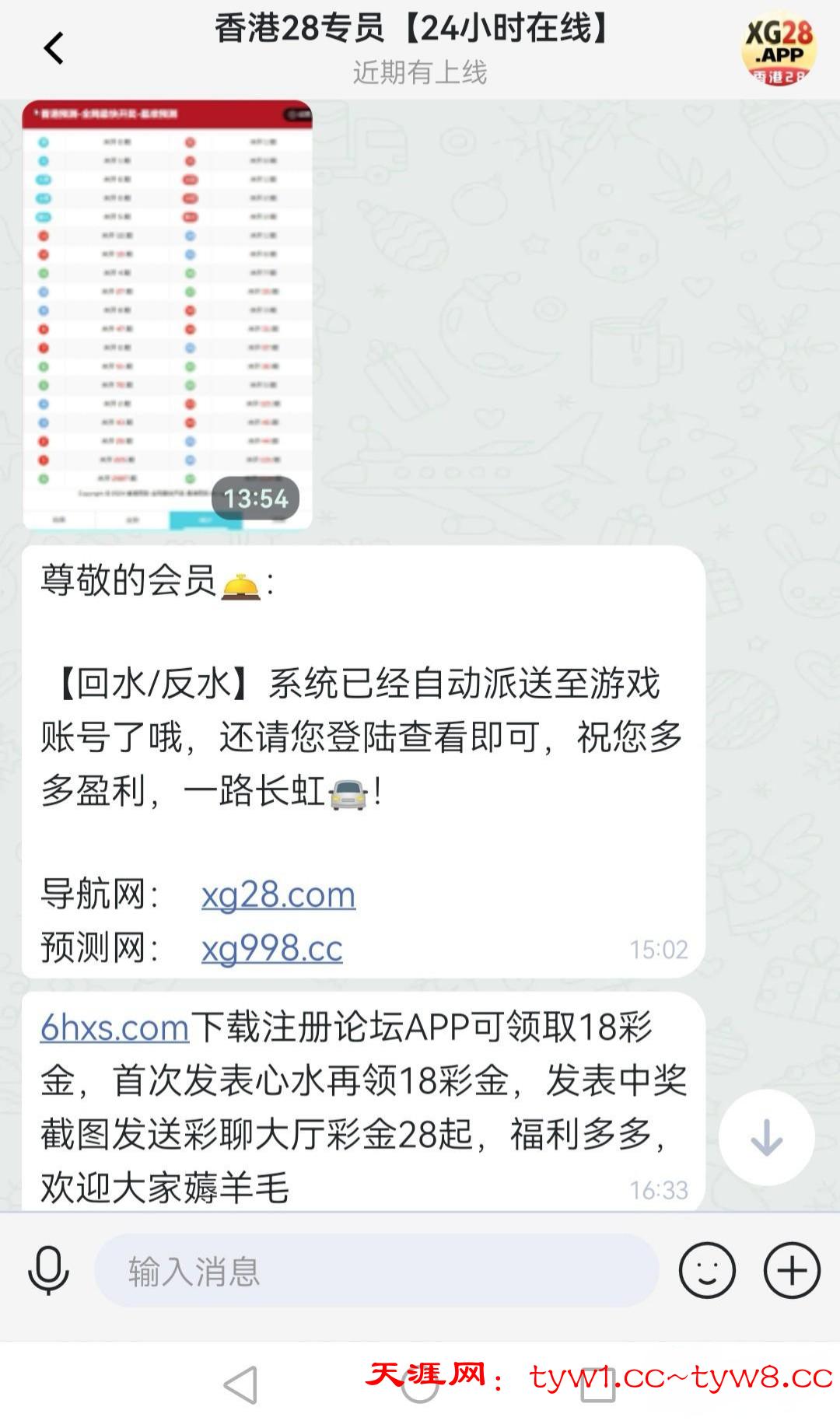
Task: Record a voice message with the microphone
Action: (x=48, y=1271)
